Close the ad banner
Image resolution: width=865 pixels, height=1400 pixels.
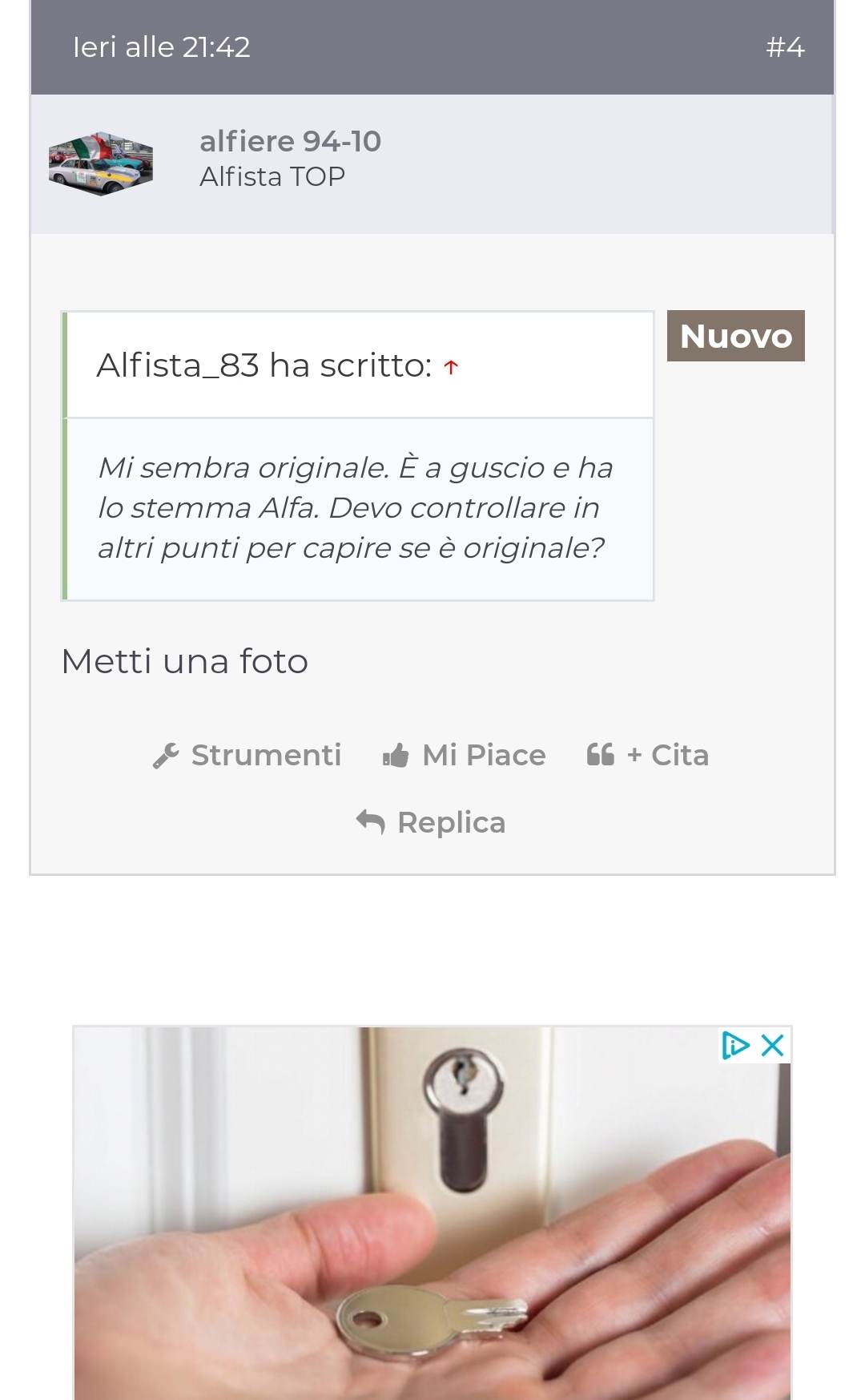tap(773, 1045)
